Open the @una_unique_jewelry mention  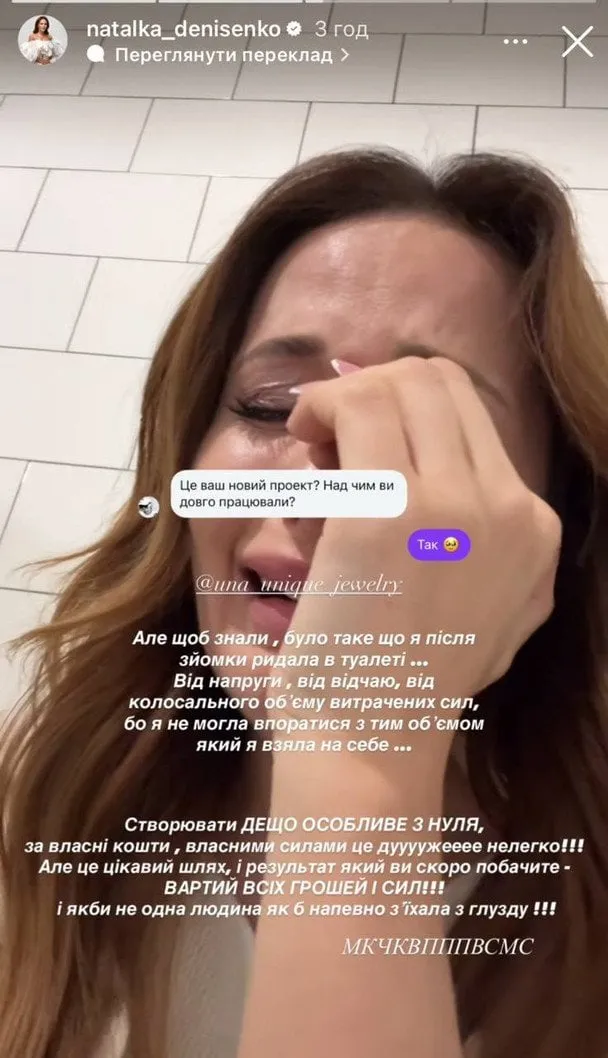[299, 584]
